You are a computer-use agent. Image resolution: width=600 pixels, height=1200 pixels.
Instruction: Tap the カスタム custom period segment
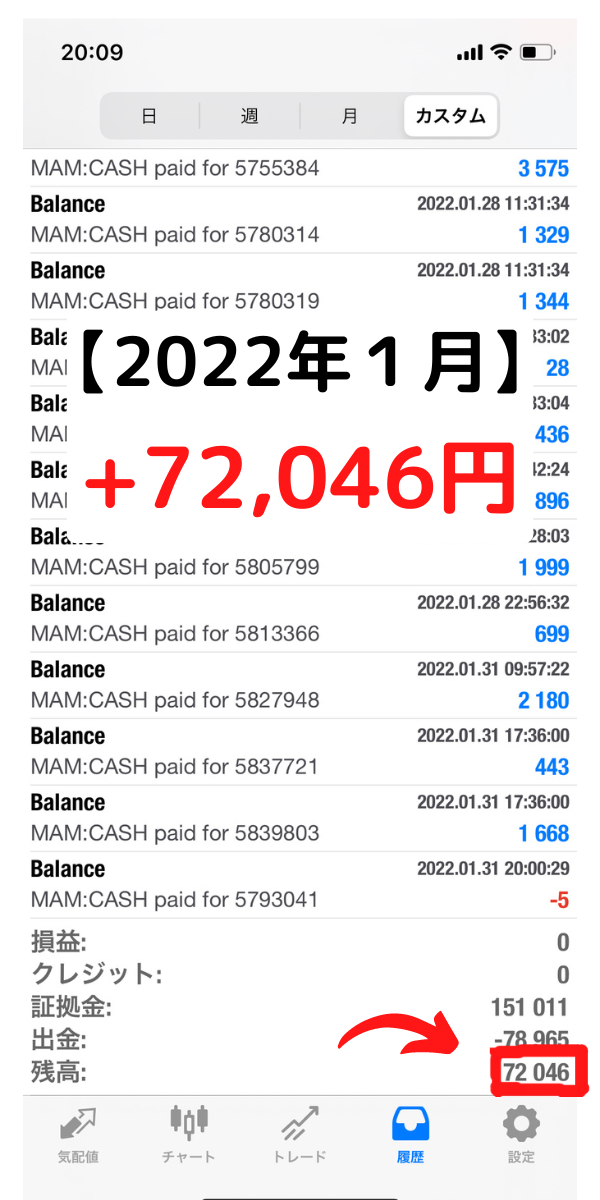pyautogui.click(x=450, y=116)
